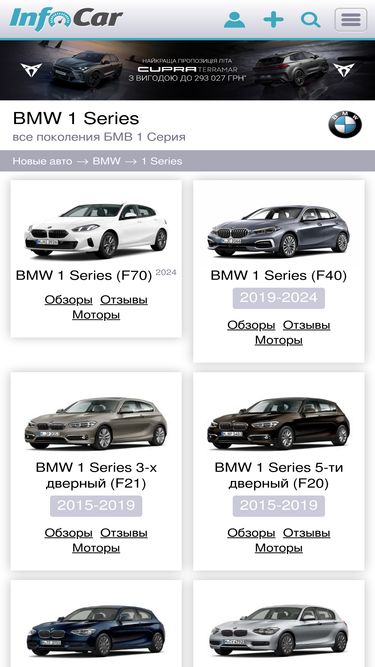Open the Cupra Terramar ad banner
Screen dimensions: 375x667
point(188,70)
